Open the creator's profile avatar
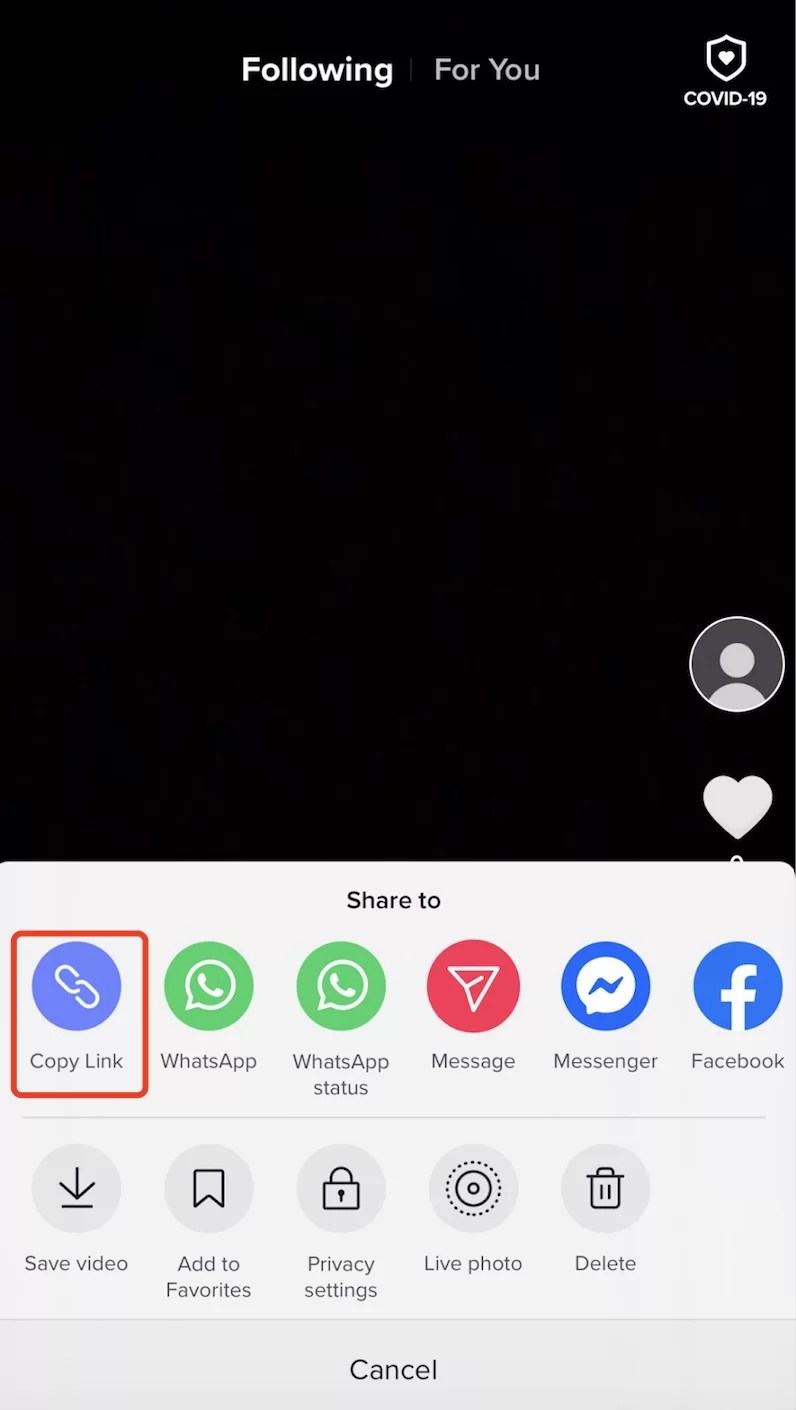 click(x=737, y=664)
